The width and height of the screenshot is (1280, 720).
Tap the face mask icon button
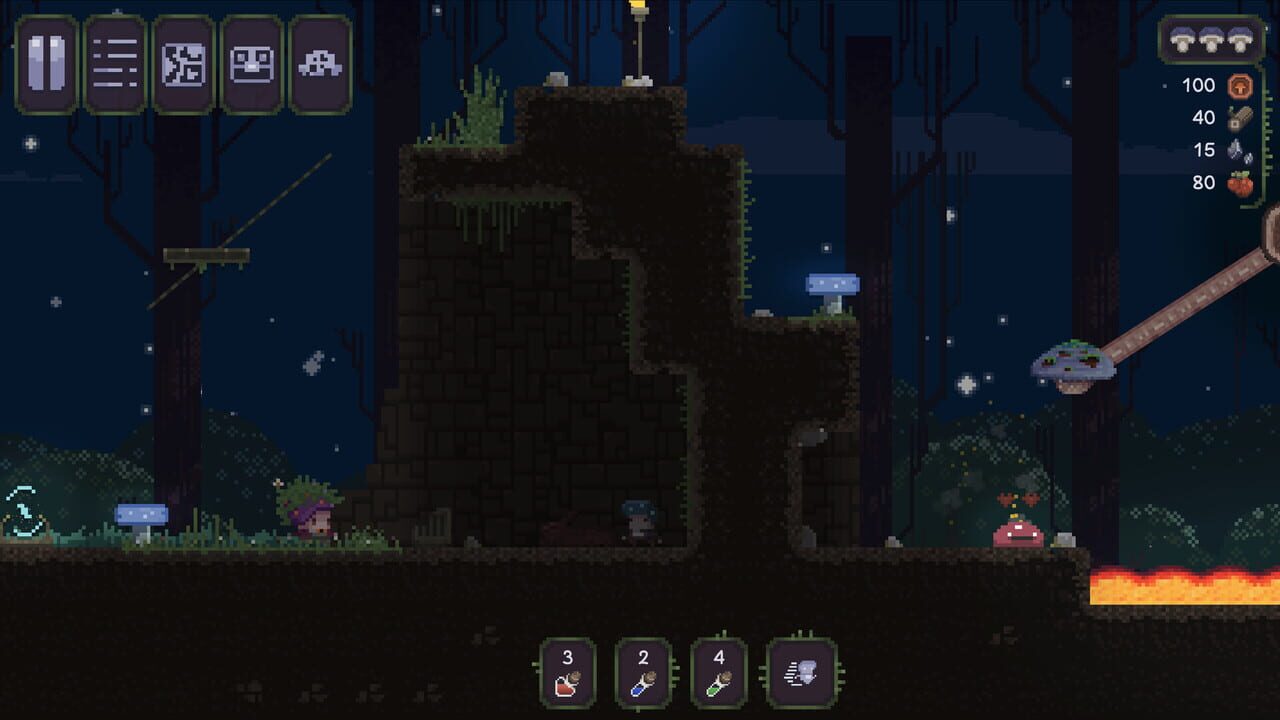[252, 64]
